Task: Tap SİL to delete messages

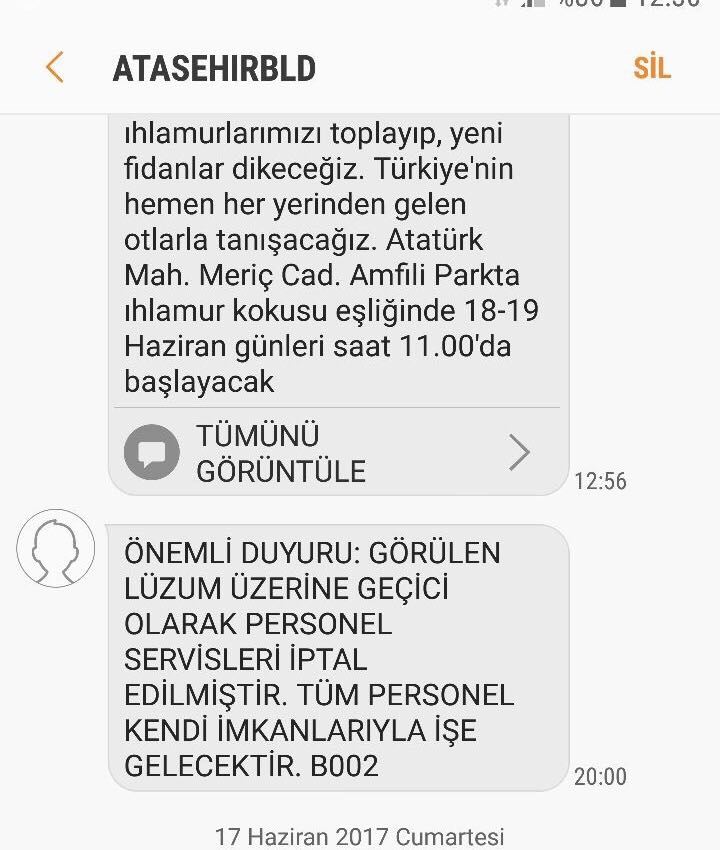Action: (651, 68)
